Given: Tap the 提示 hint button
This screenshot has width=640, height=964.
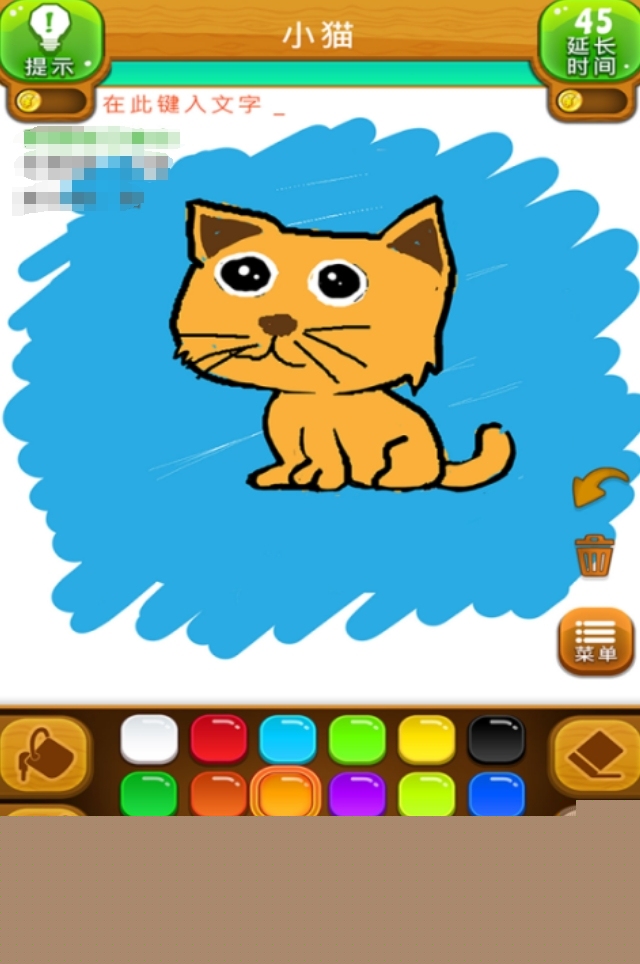Looking at the screenshot, I should coord(49,42).
